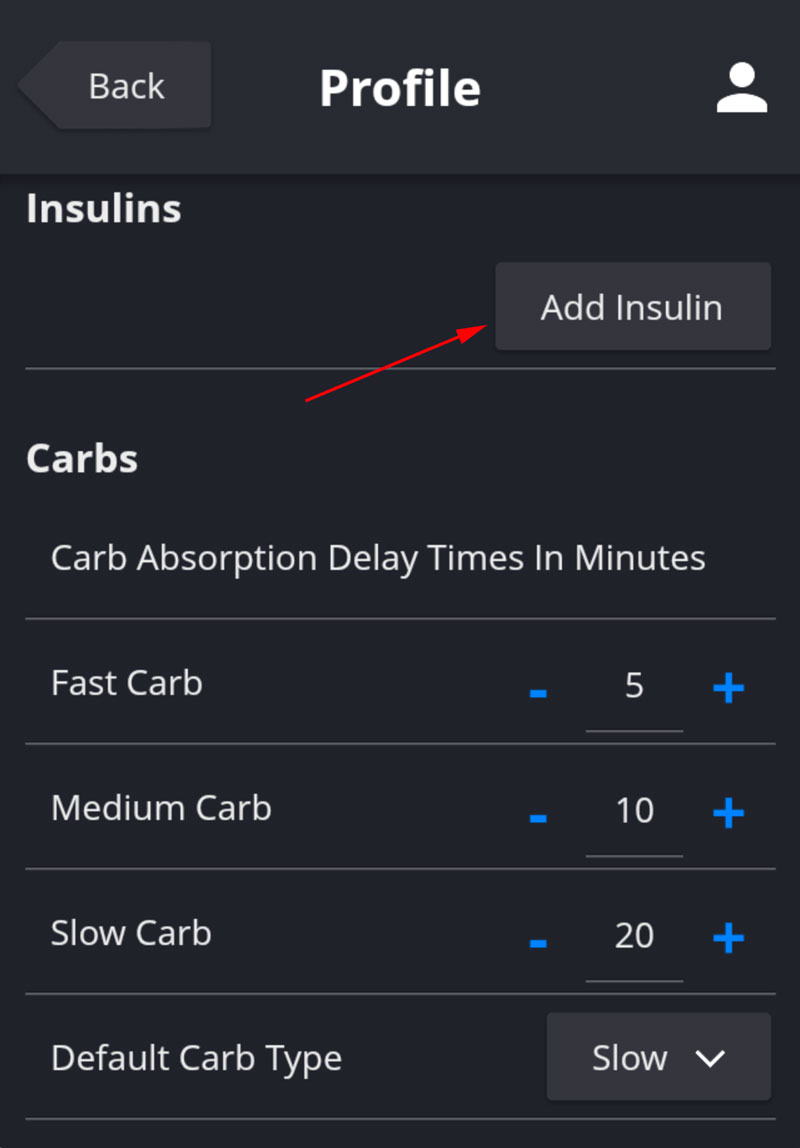Edit the Slow Carb value field
Screen dimensions: 800x1148
click(x=634, y=937)
